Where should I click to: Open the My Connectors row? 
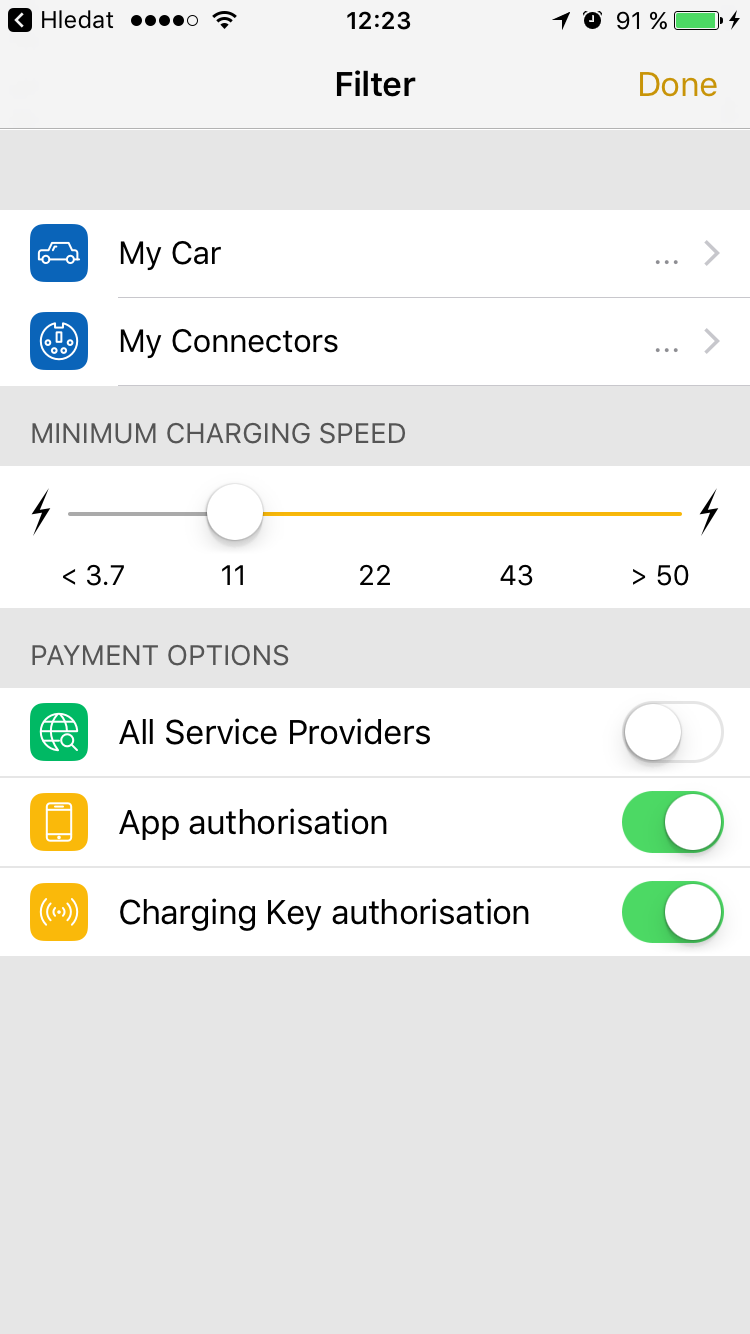pyautogui.click(x=375, y=342)
